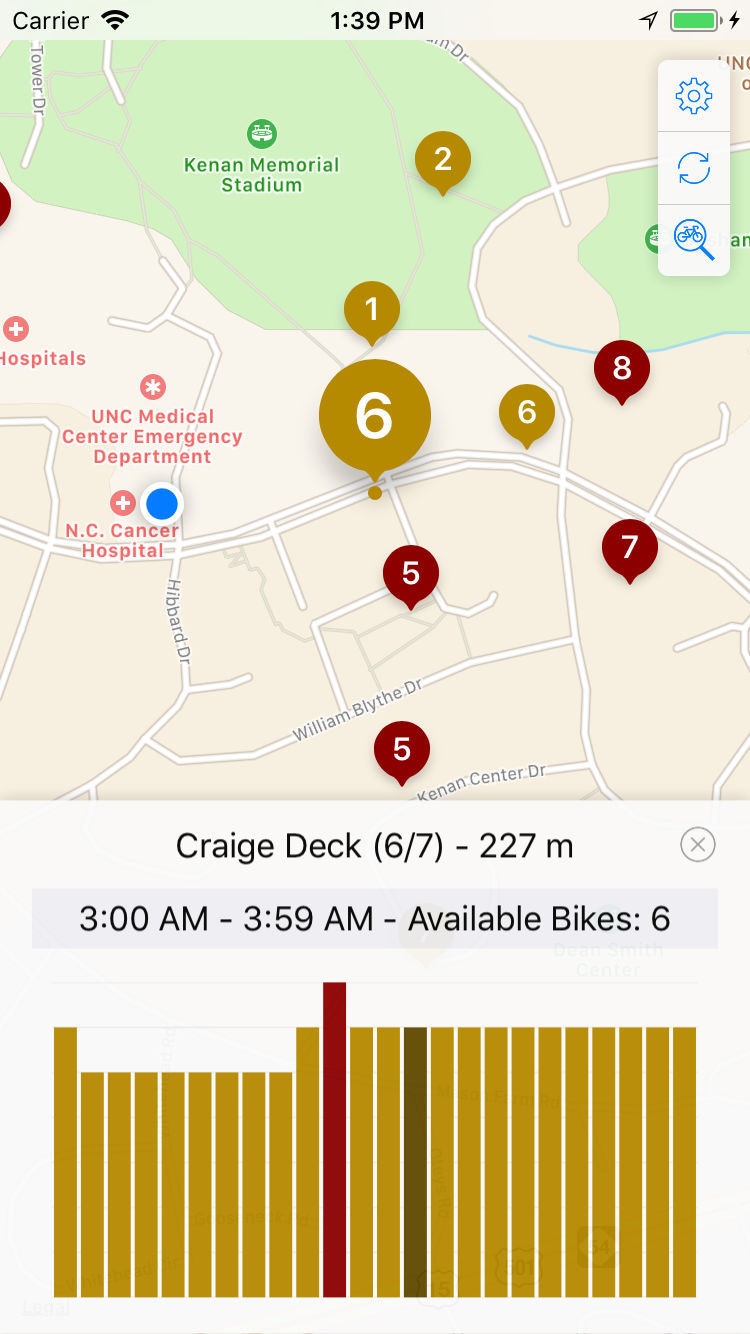Tap your current location blue dot
750x1334 pixels.
[x=162, y=504]
